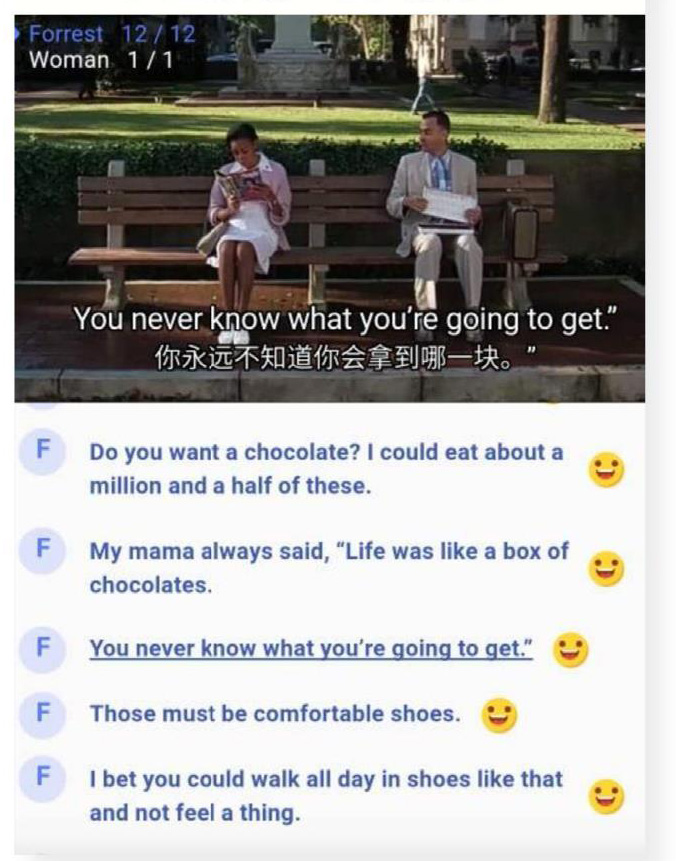This screenshot has width=676, height=861.
Task: Tap smiley next to "comfortable shoes" line
Action: point(499,715)
